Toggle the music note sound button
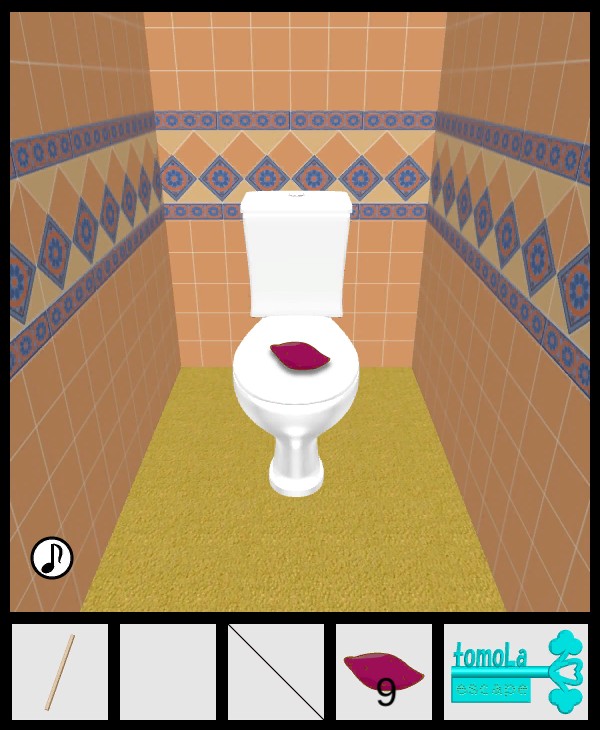This screenshot has width=600, height=730. click(x=52, y=558)
